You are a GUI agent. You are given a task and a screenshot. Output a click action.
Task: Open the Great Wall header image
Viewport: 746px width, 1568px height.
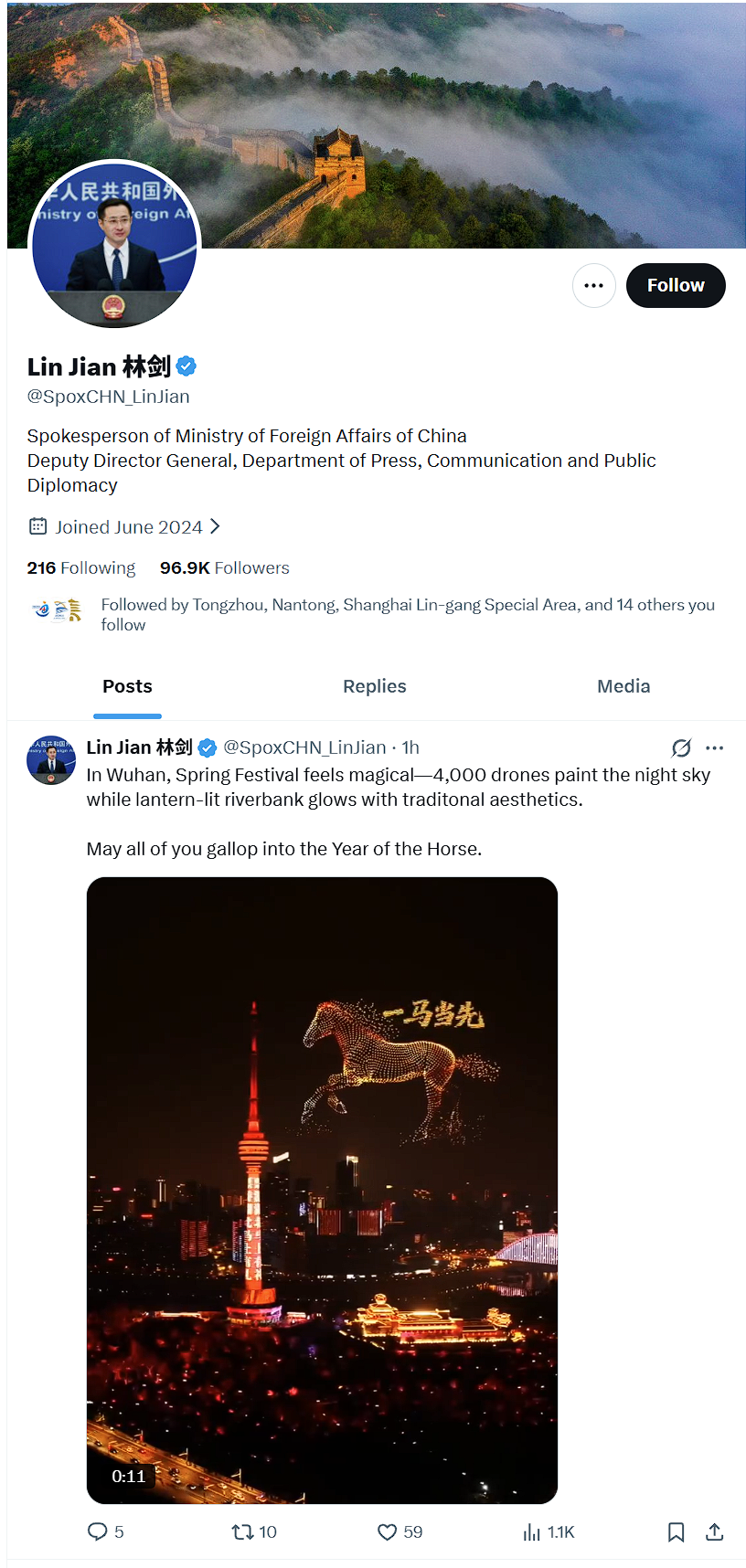pyautogui.click(x=475, y=119)
